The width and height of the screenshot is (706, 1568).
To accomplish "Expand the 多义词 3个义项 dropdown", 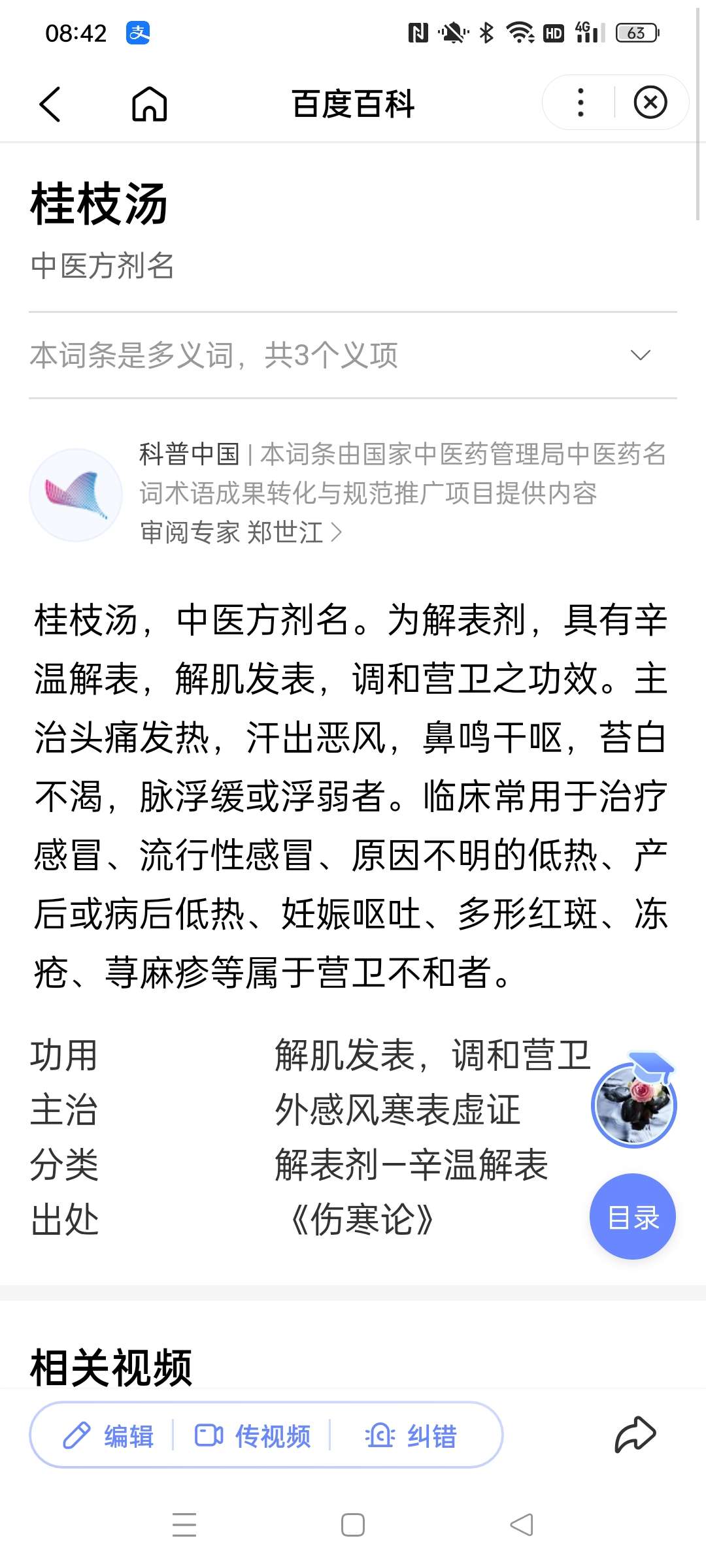I will click(x=639, y=355).
